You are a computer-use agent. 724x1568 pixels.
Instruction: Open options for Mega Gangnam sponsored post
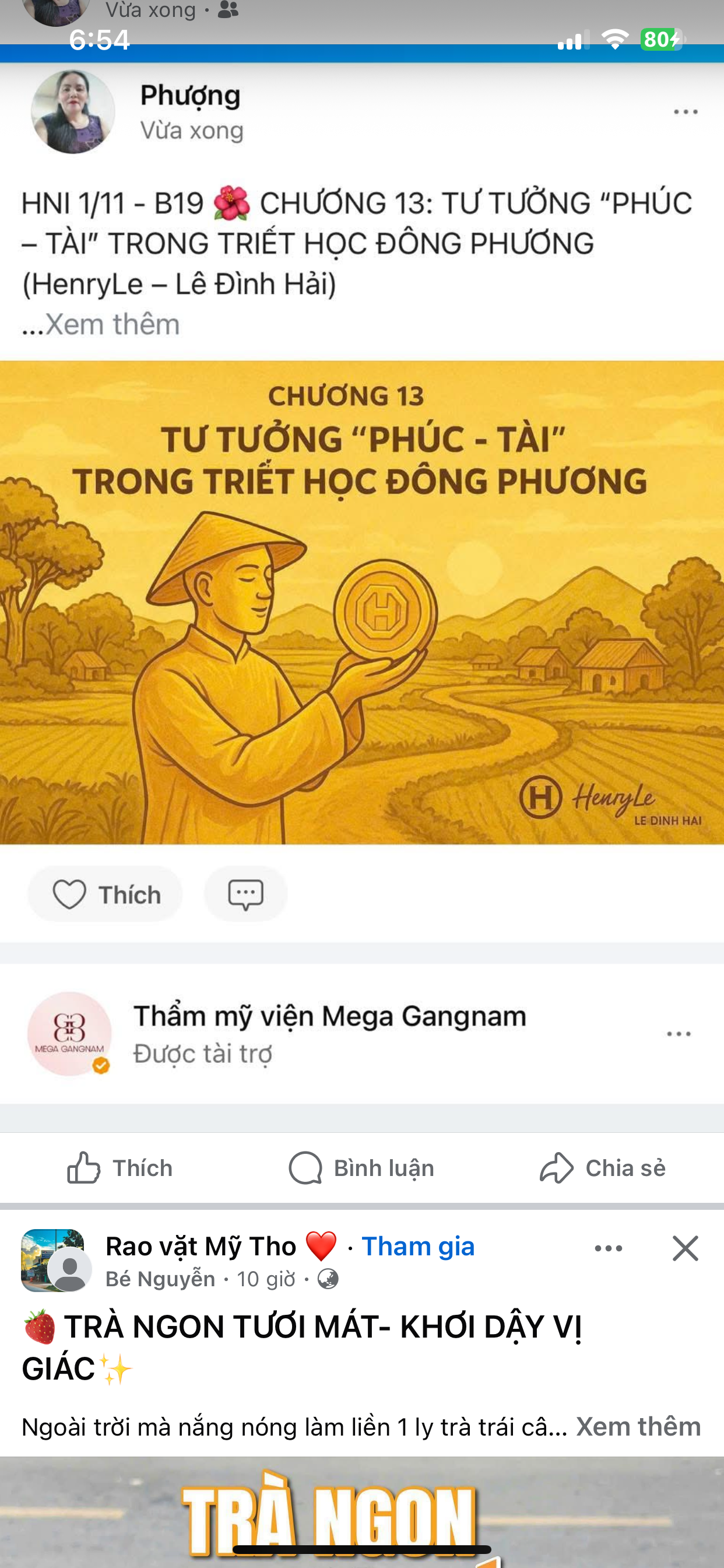point(679,1034)
